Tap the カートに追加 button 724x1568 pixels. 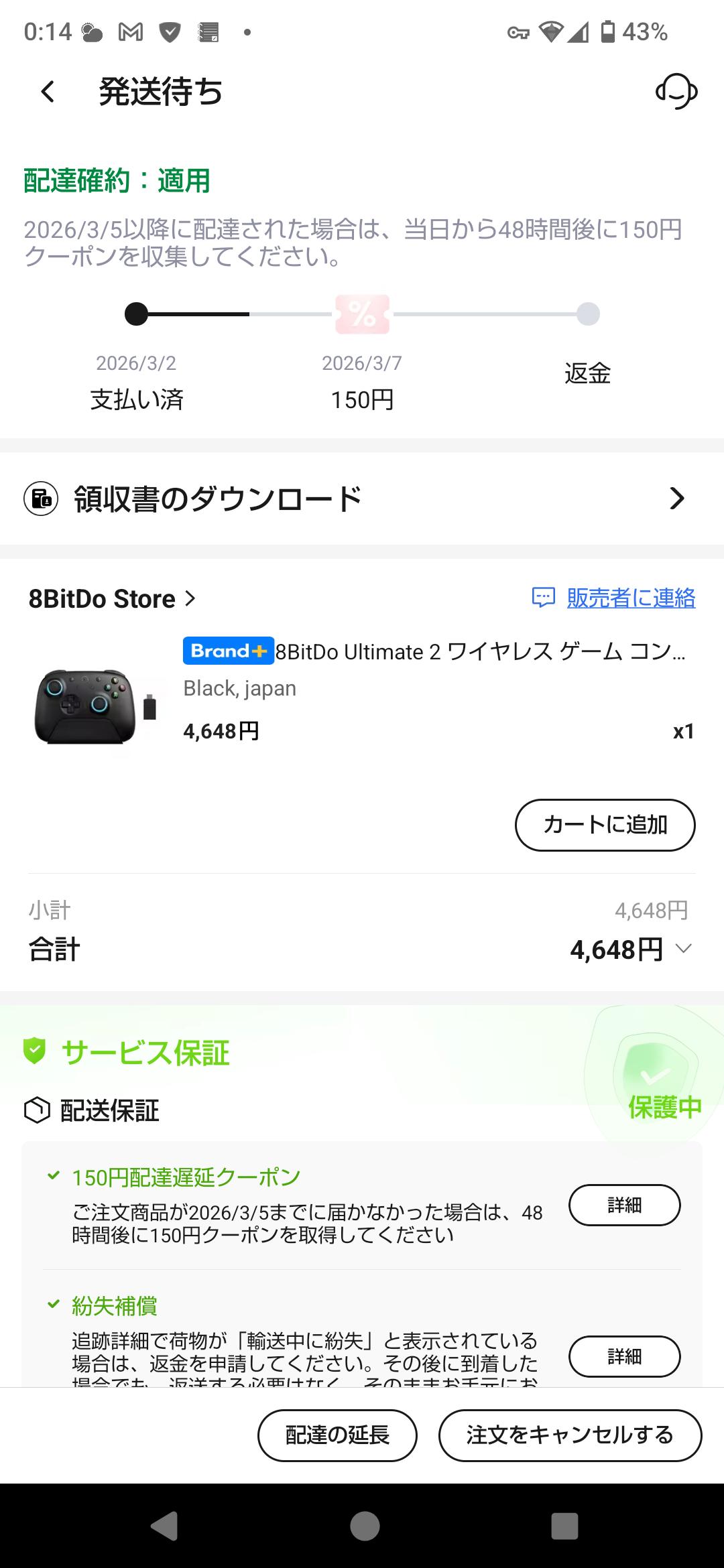tap(605, 825)
